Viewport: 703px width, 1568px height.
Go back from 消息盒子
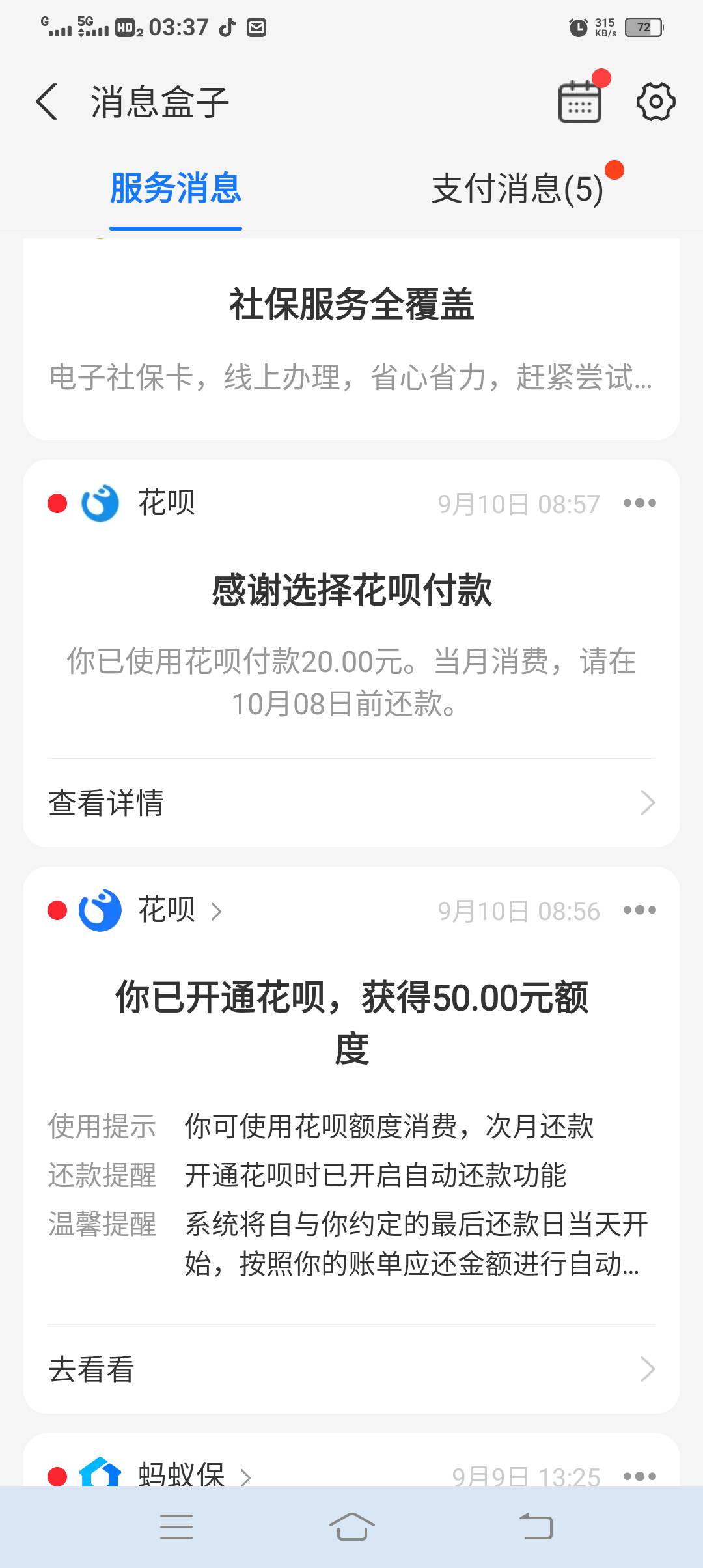point(47,102)
